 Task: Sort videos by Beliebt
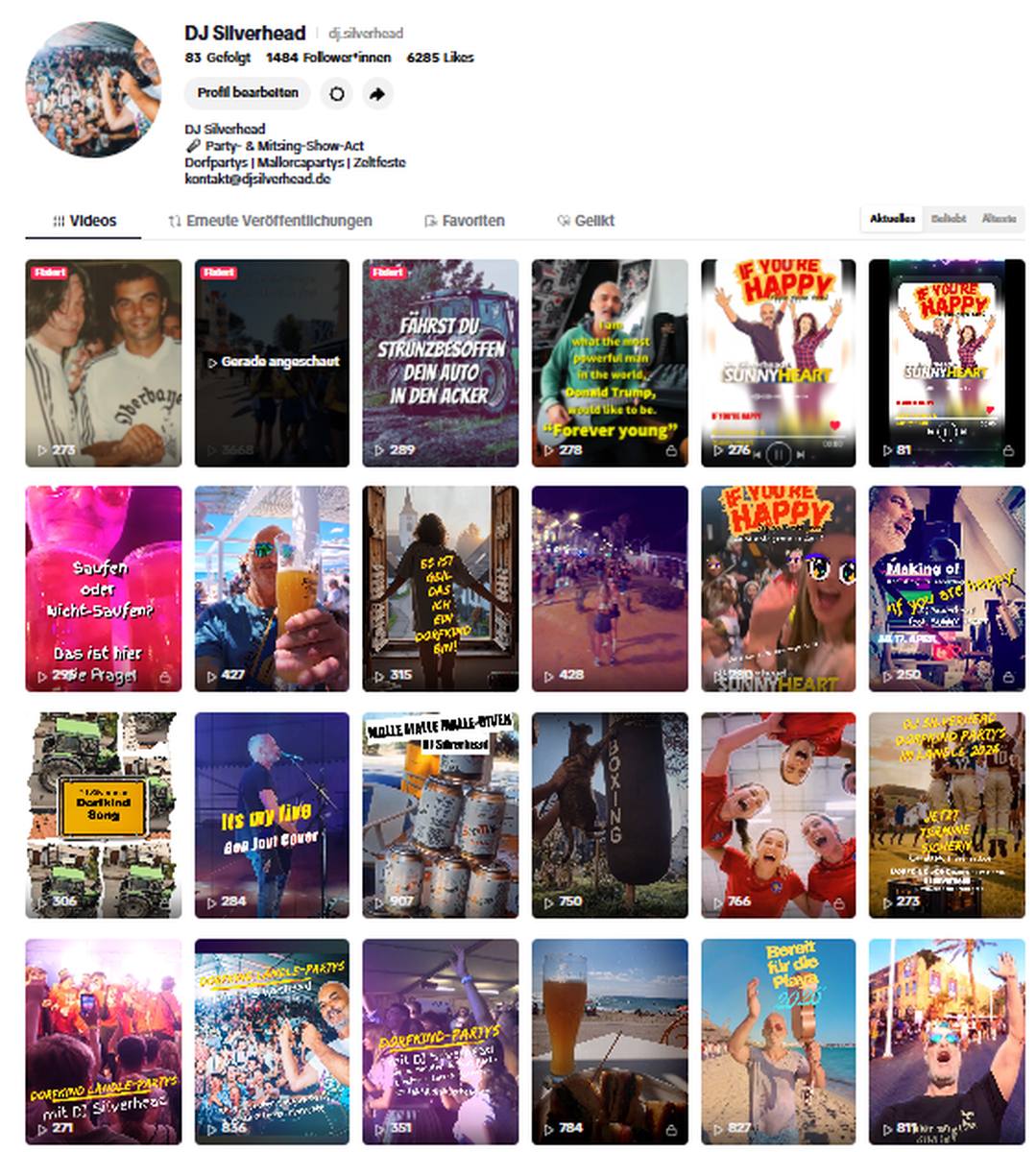(x=948, y=219)
